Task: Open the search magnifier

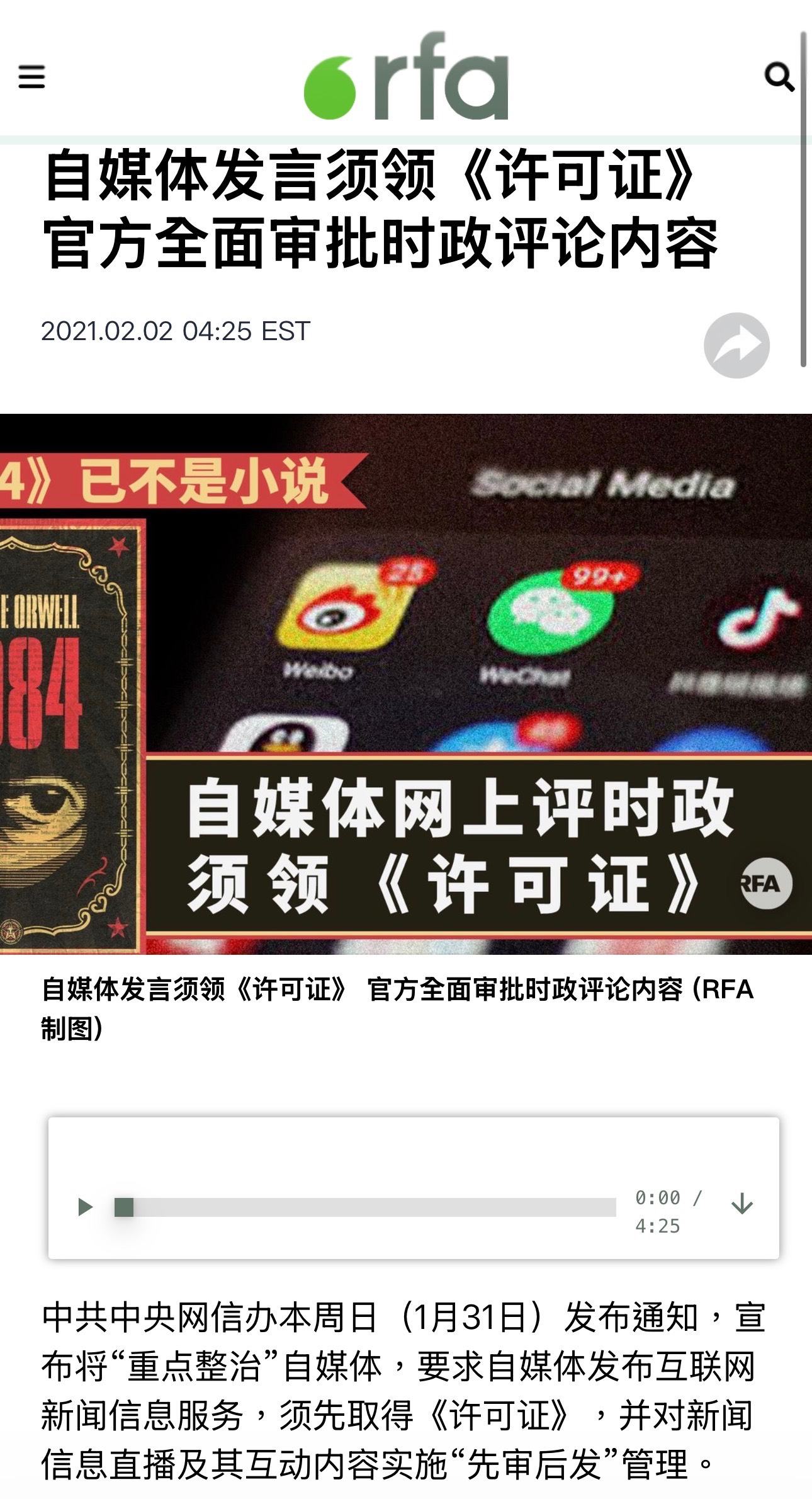Action: (779, 77)
